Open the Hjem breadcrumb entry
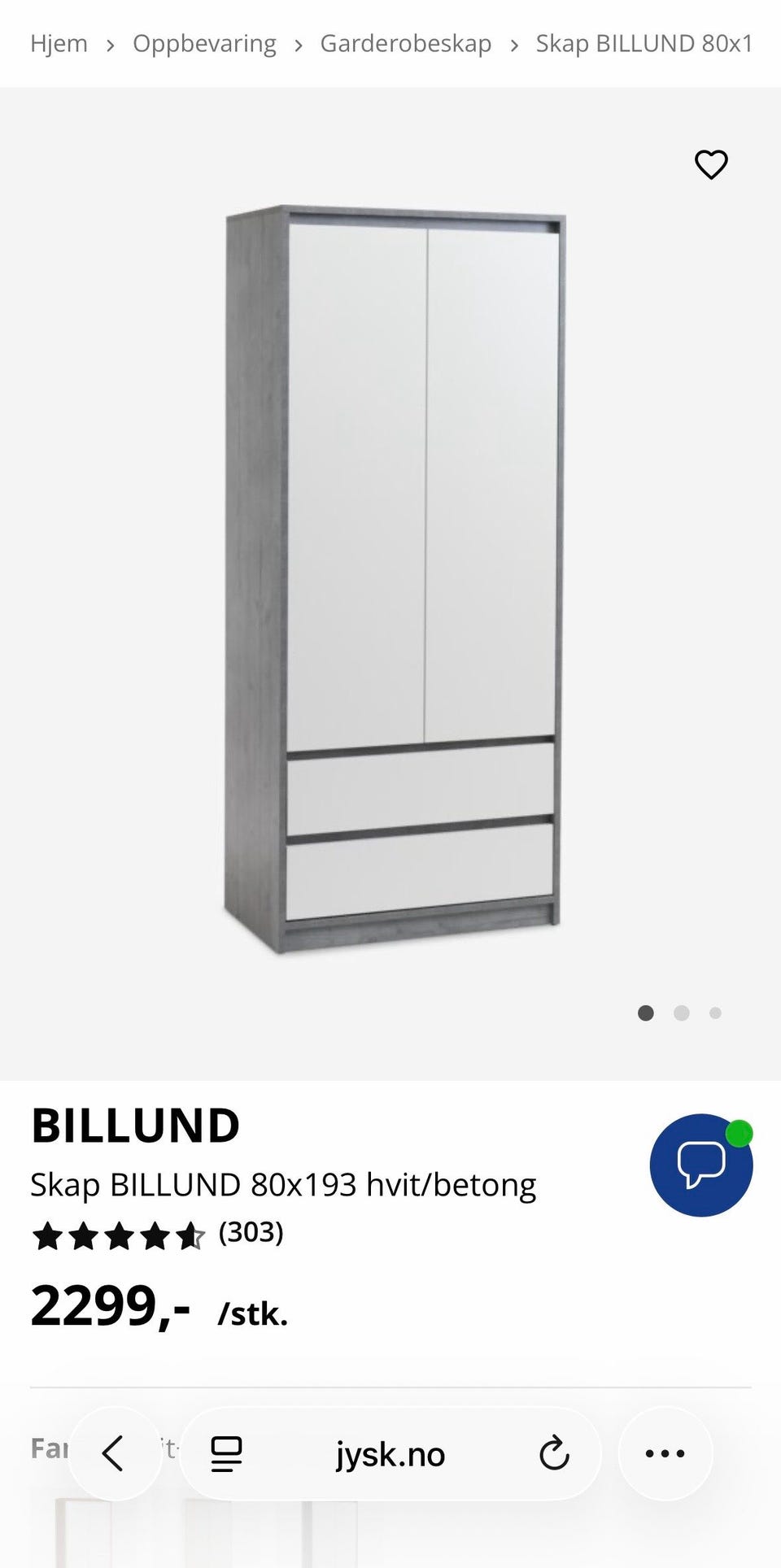The image size is (781, 1568). (x=58, y=44)
